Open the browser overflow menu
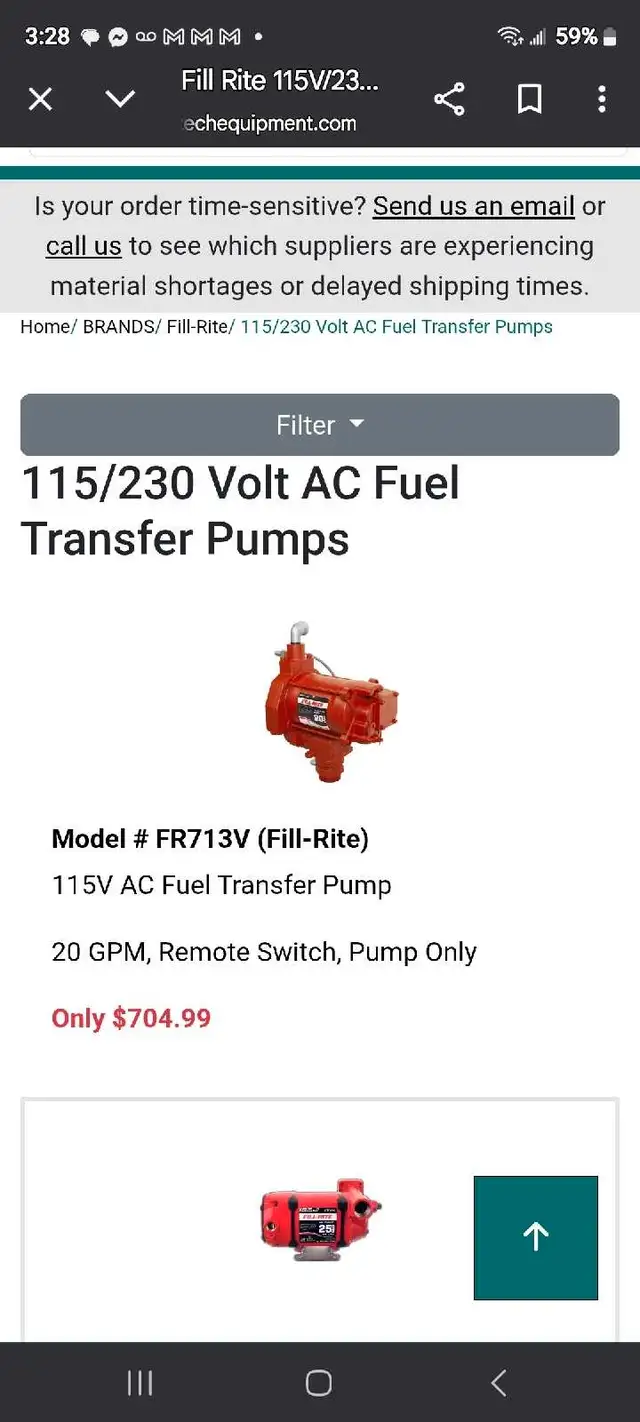640x1422 pixels. (601, 99)
